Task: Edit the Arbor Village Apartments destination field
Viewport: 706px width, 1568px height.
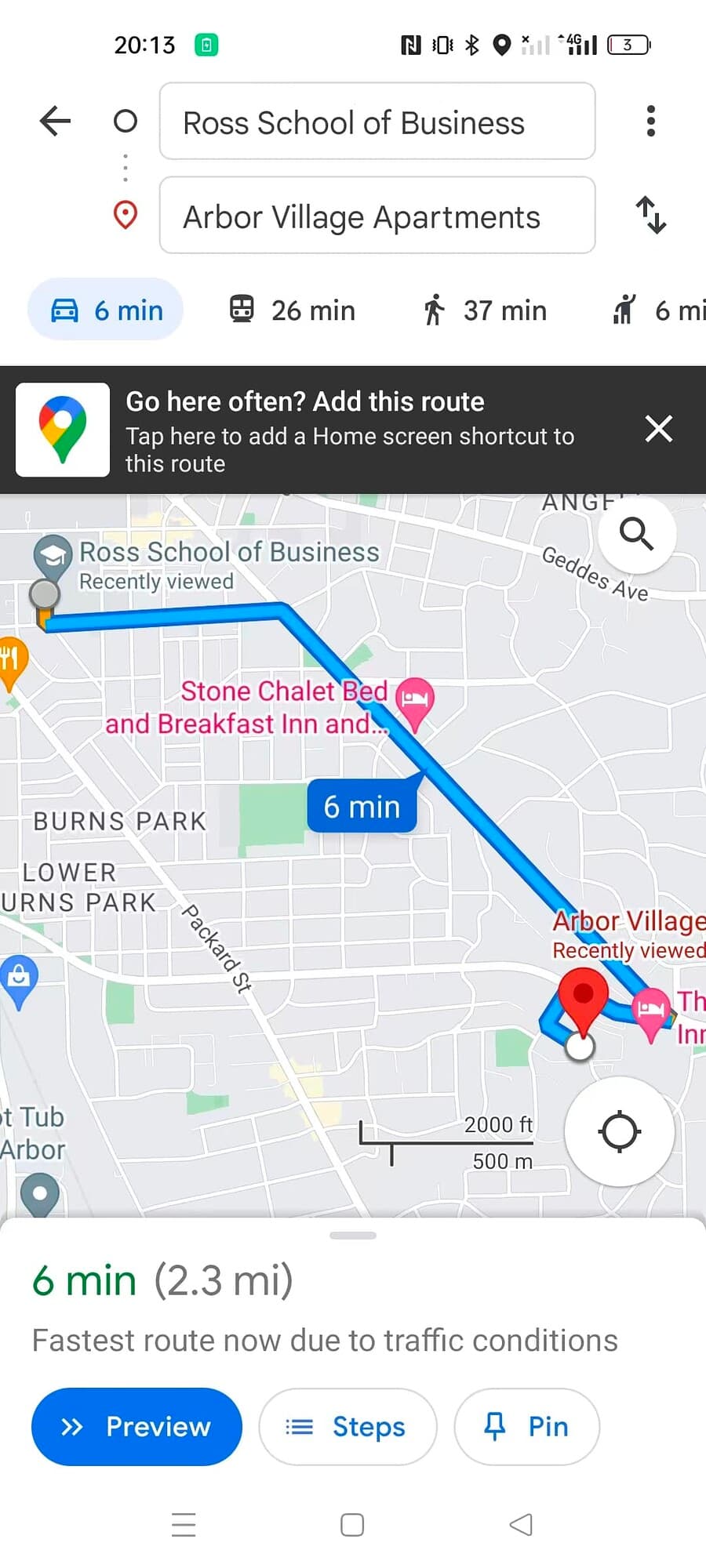Action: point(377,216)
